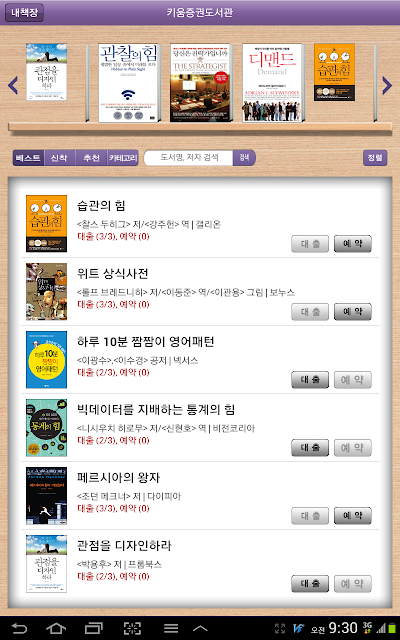Open the 카테고리 tab
This screenshot has height=640, width=400.
(123, 158)
